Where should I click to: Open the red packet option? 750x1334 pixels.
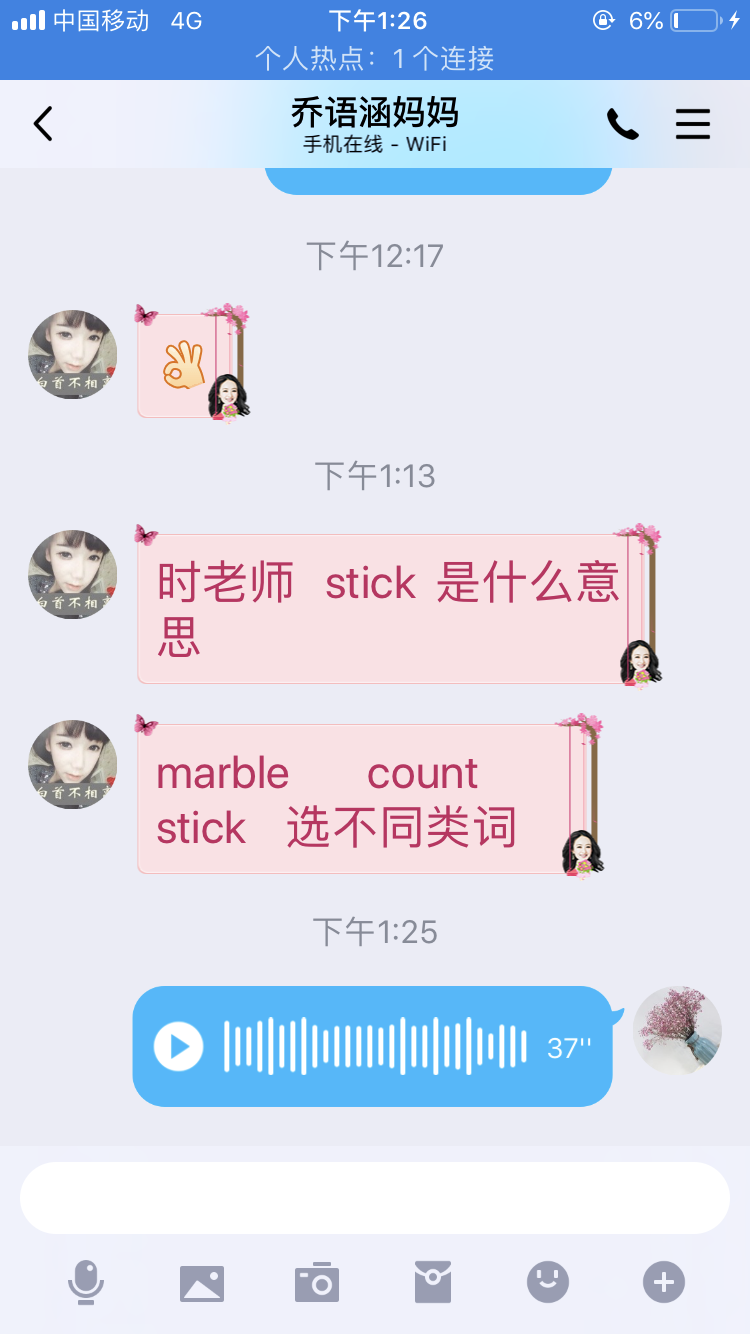click(433, 1282)
